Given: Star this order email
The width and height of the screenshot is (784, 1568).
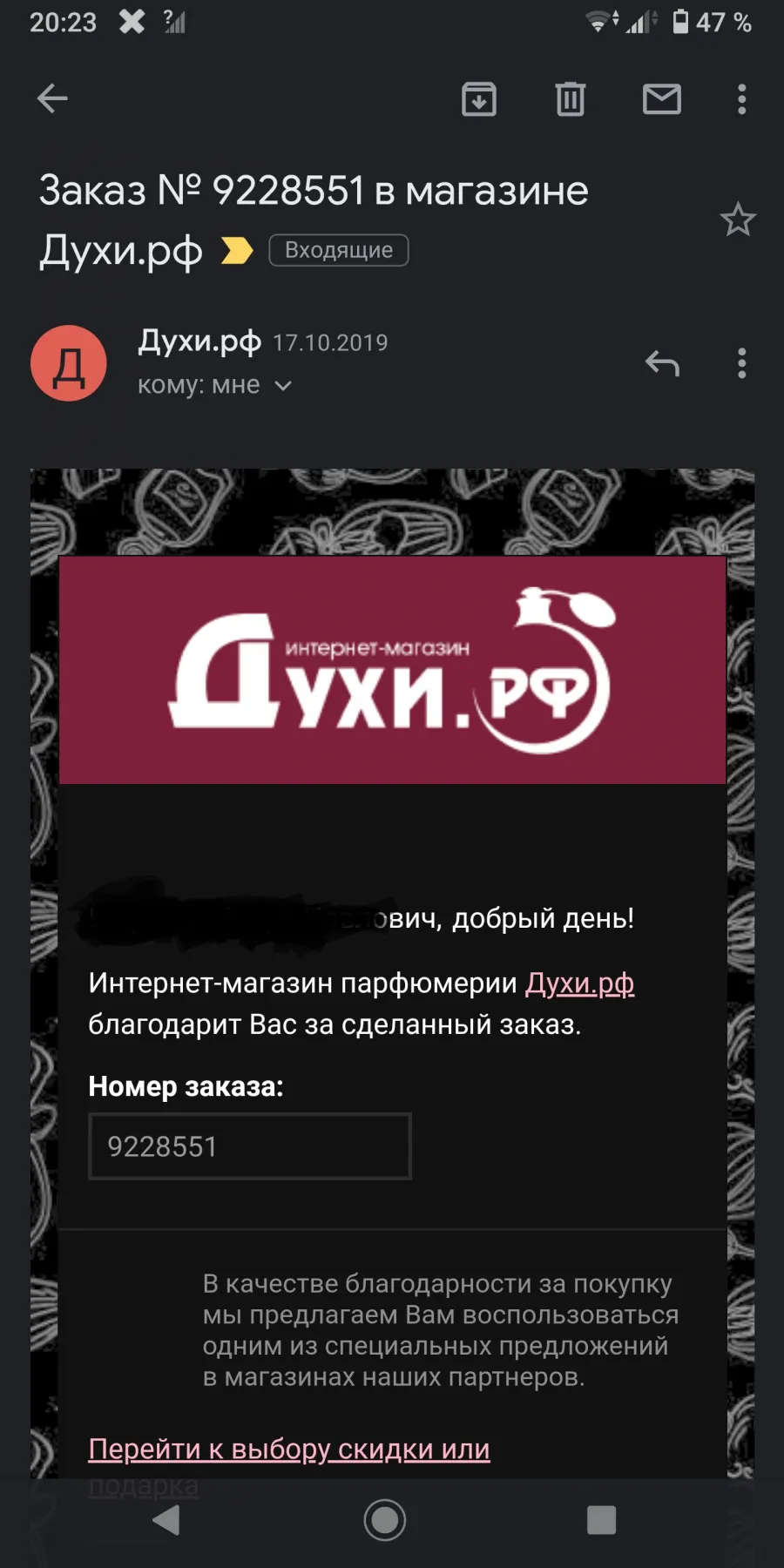Looking at the screenshot, I should click(738, 220).
